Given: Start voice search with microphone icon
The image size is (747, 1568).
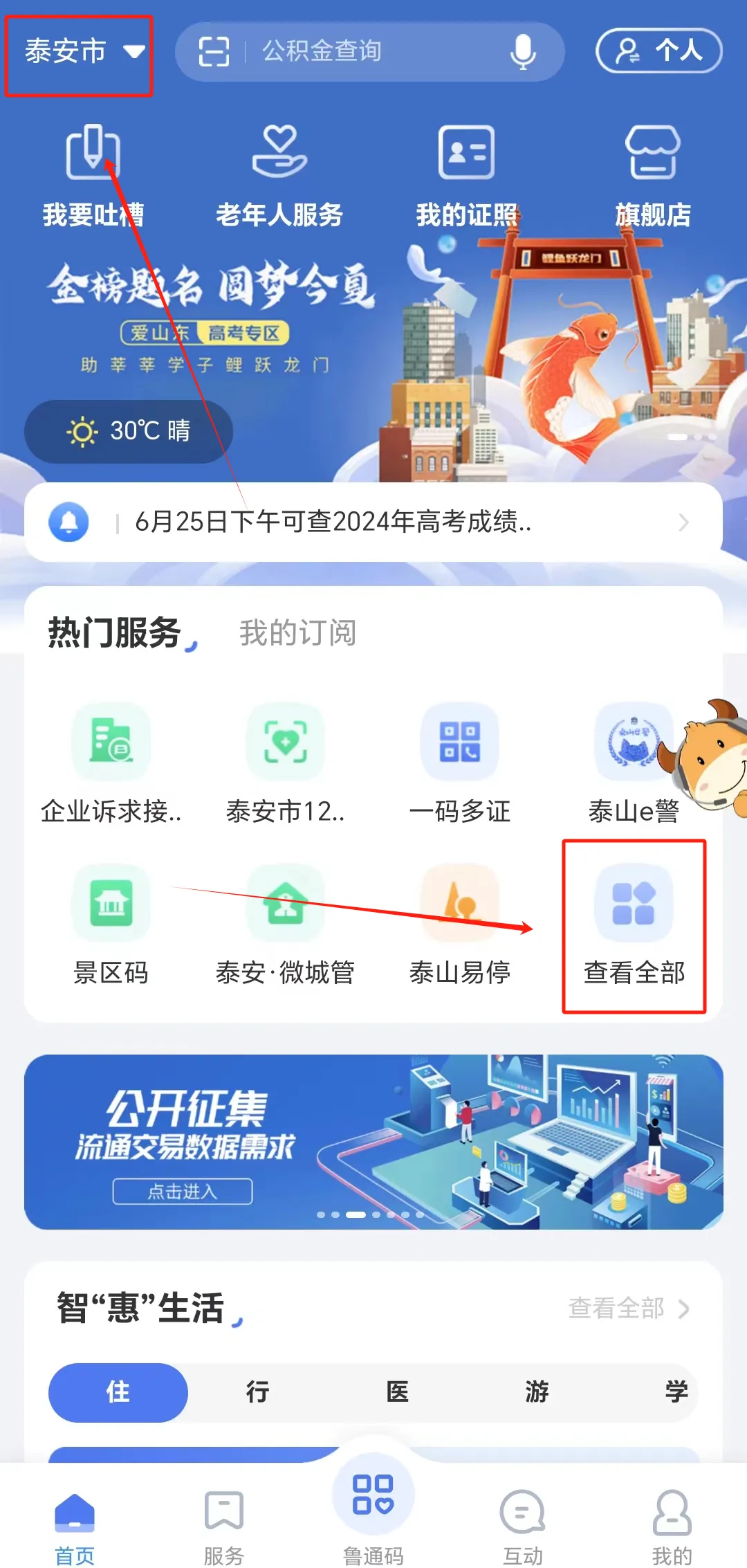Looking at the screenshot, I should coord(523,52).
